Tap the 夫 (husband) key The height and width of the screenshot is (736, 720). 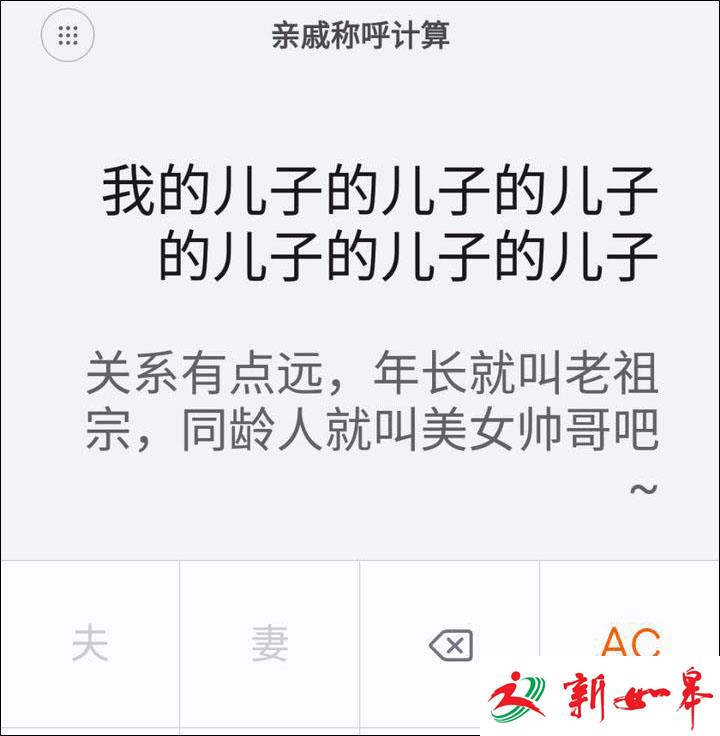(x=90, y=644)
